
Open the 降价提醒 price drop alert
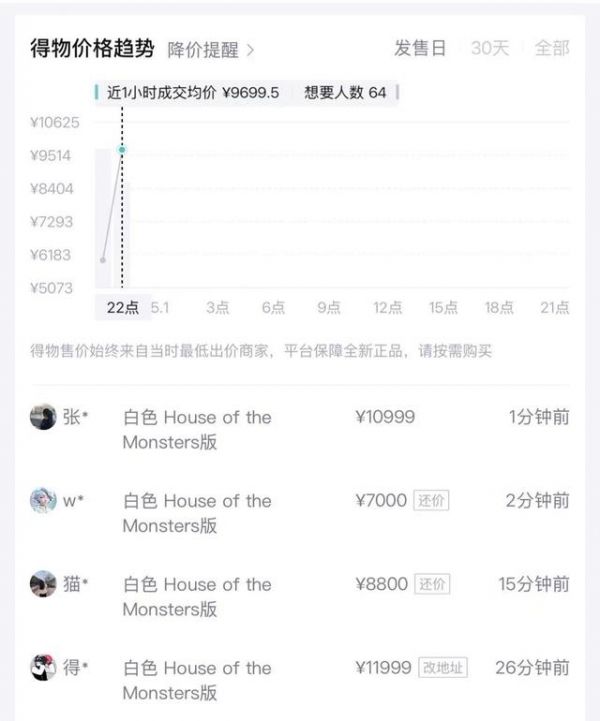click(x=210, y=50)
